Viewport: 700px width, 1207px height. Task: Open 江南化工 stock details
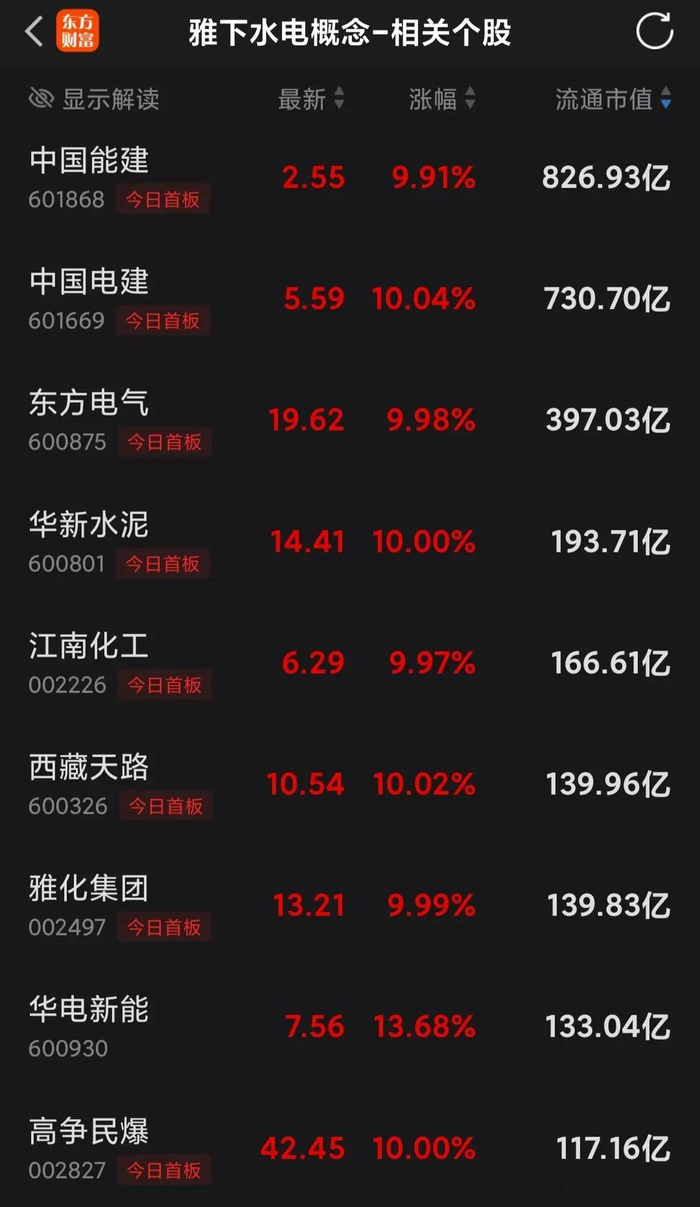[x=90, y=646]
